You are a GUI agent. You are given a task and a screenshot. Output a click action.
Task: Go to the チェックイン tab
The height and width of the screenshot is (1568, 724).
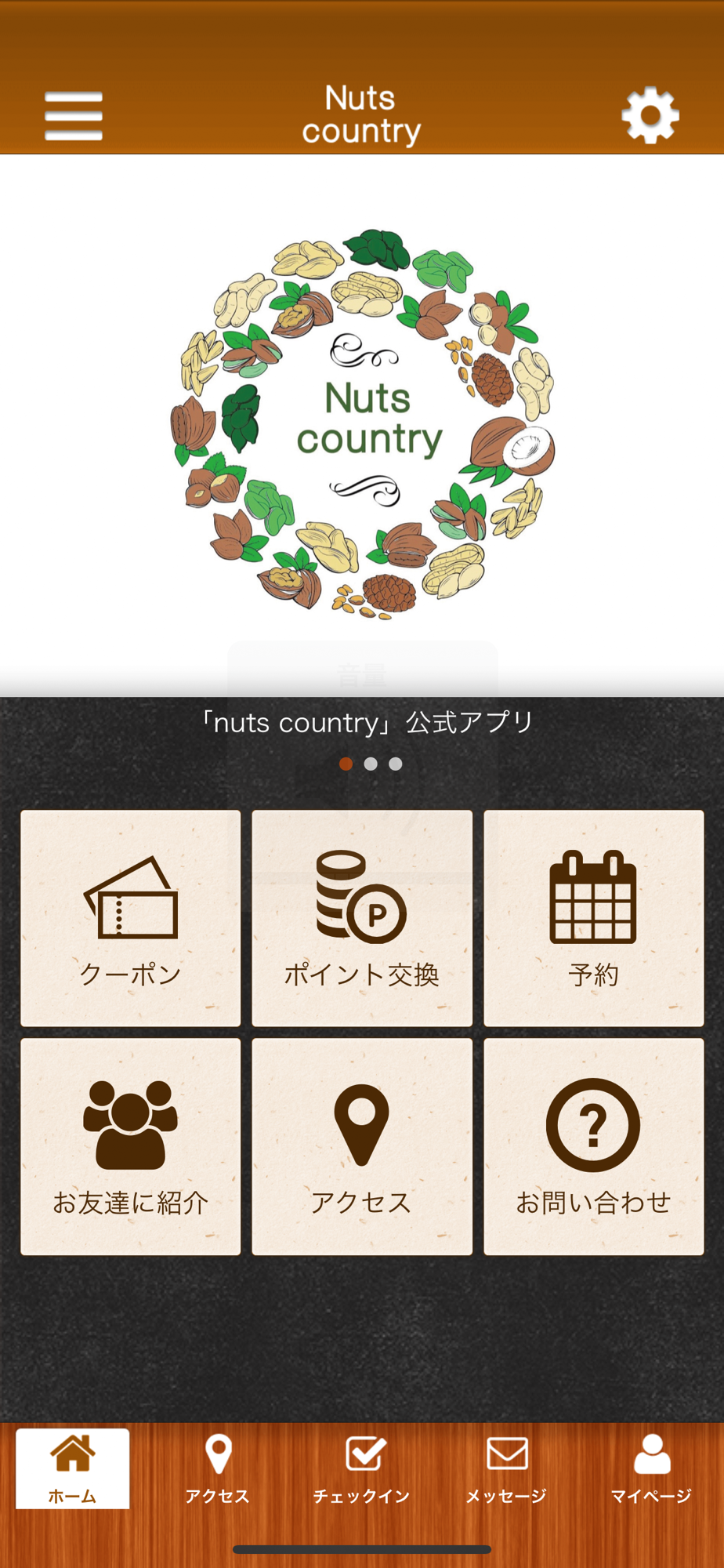[x=362, y=1468]
